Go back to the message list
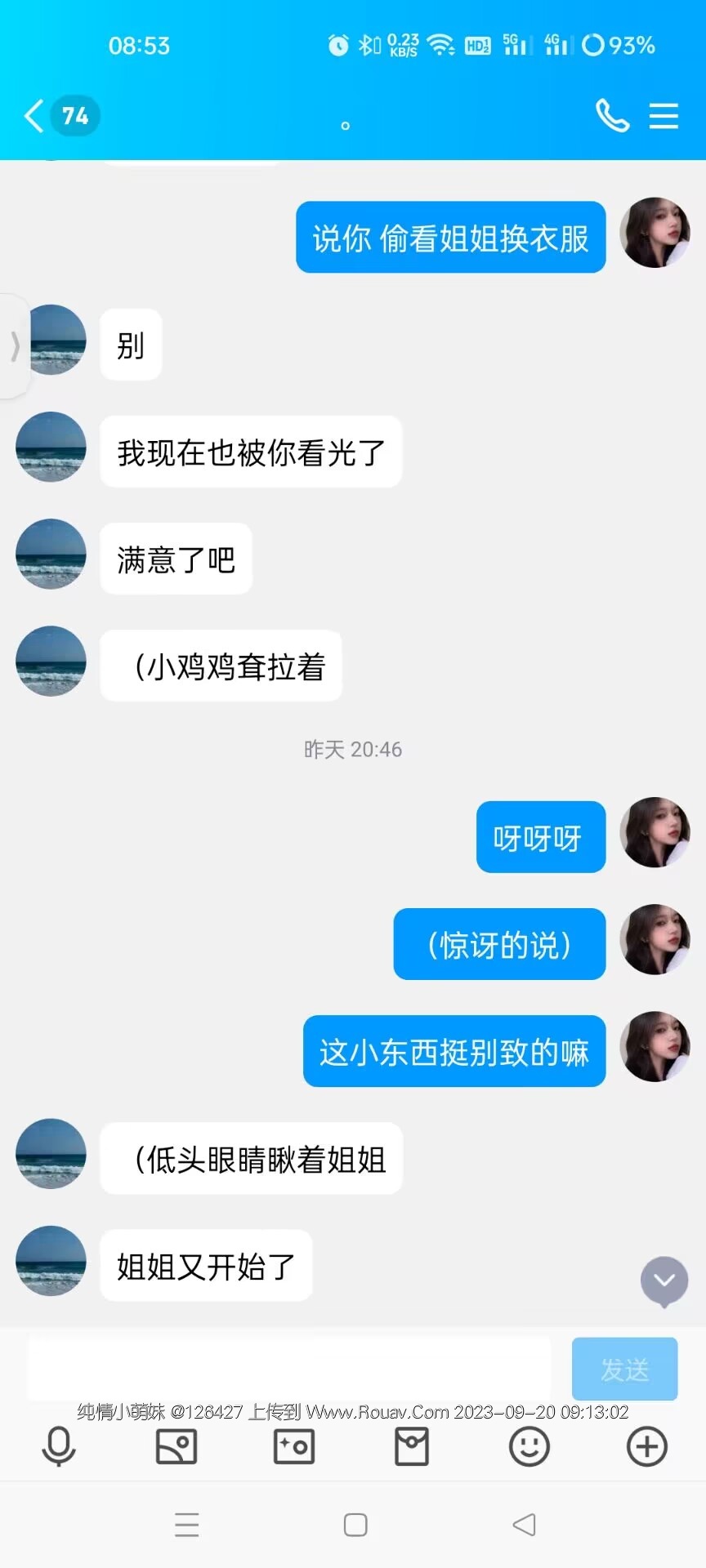The image size is (706, 1568). click(34, 116)
